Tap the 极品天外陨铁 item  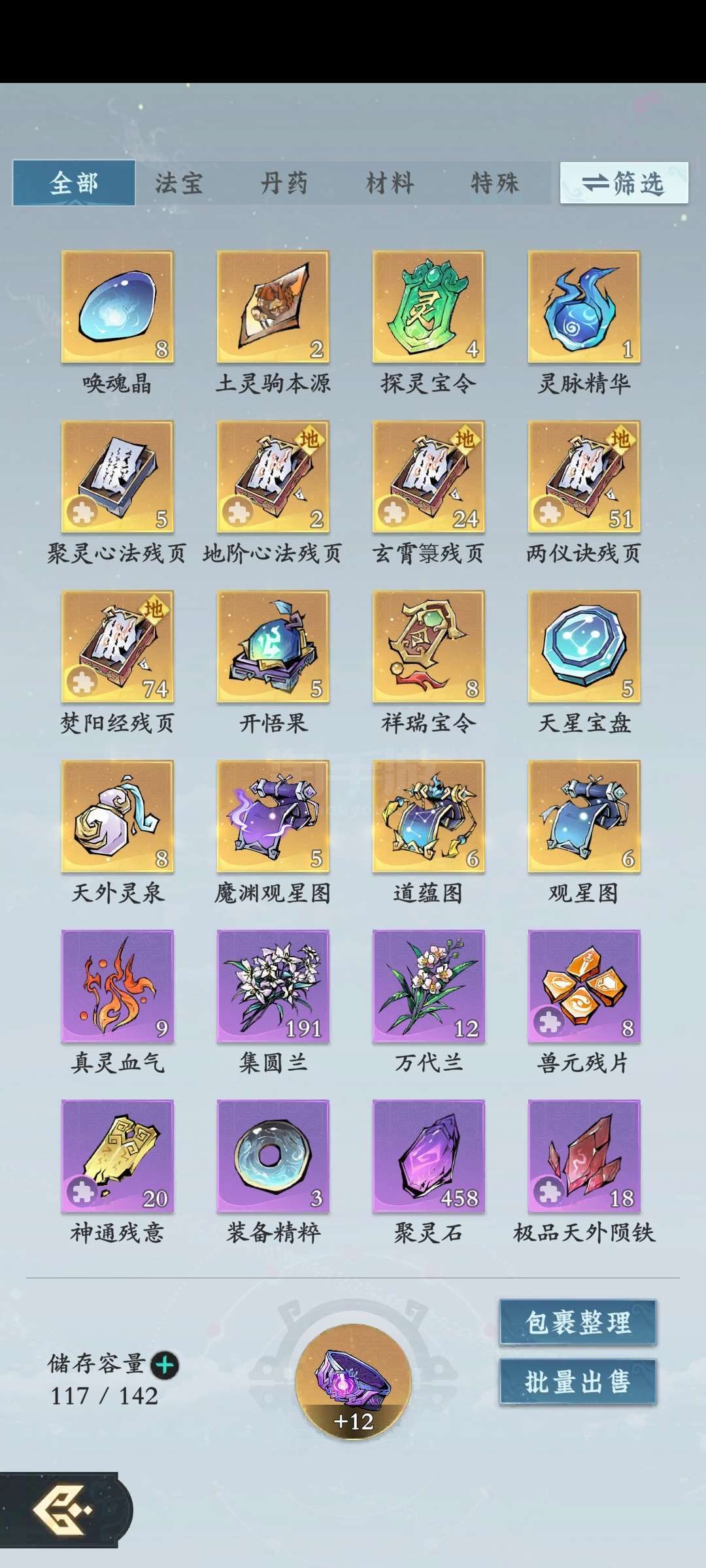click(x=584, y=1156)
